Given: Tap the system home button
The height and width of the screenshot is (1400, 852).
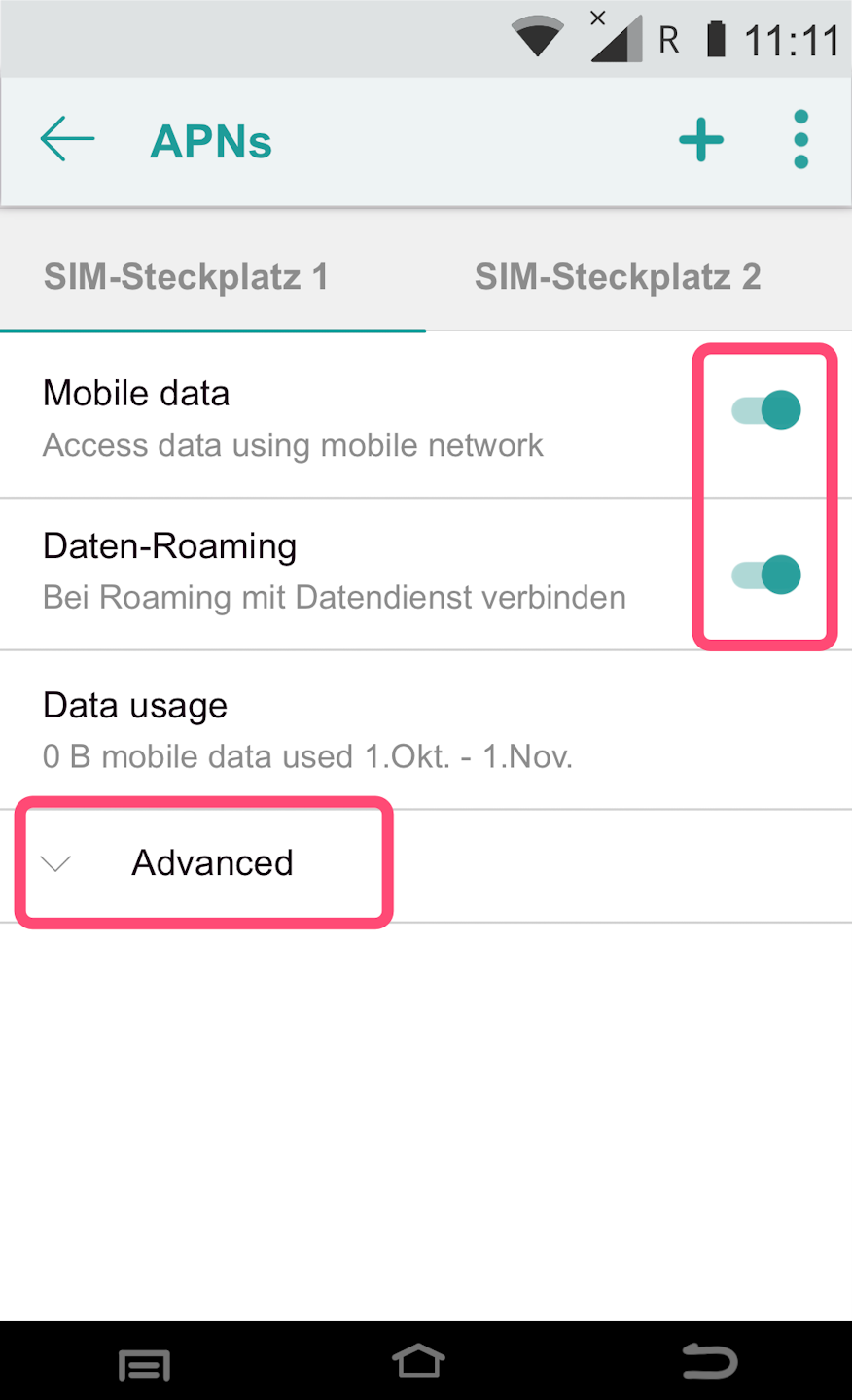Looking at the screenshot, I should click(418, 1362).
